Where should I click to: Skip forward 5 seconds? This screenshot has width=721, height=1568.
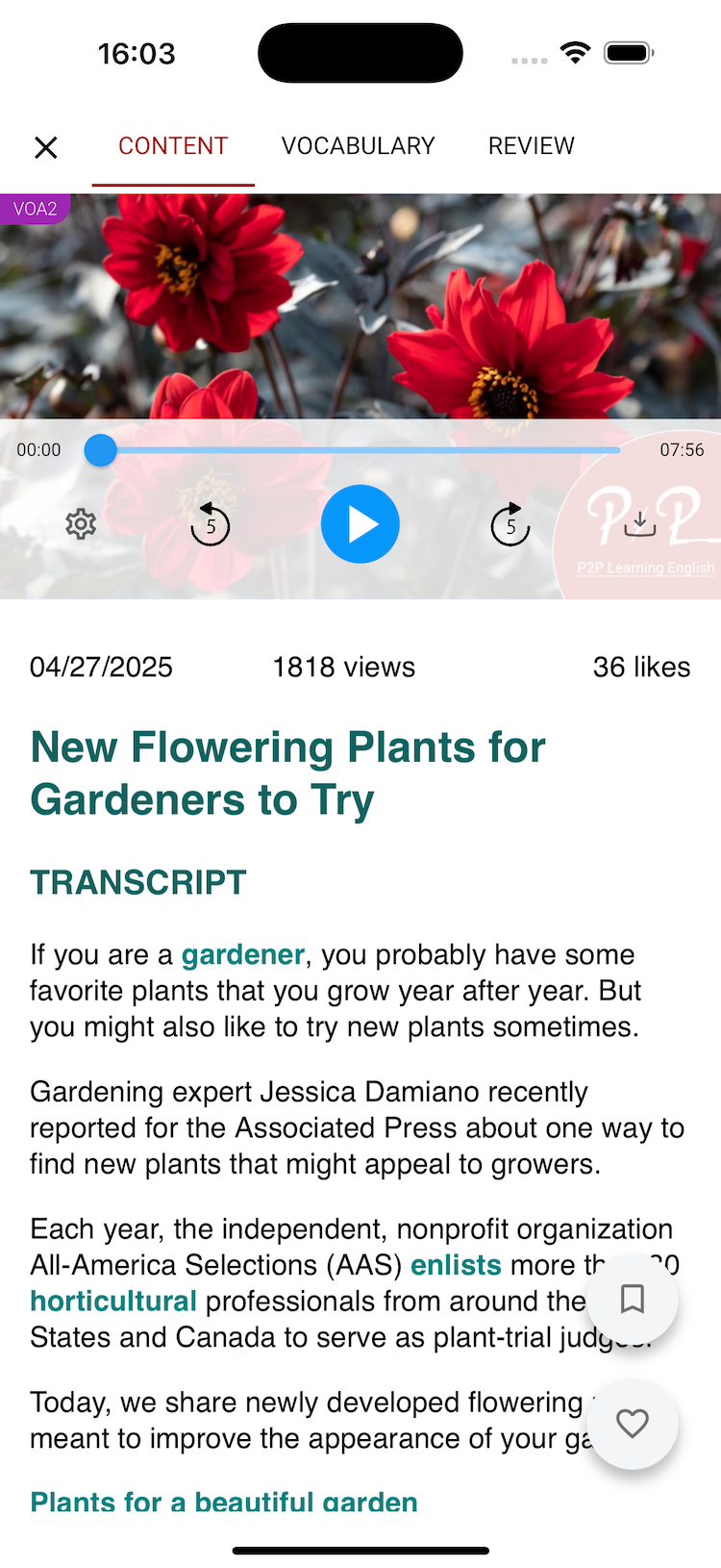[x=510, y=524]
